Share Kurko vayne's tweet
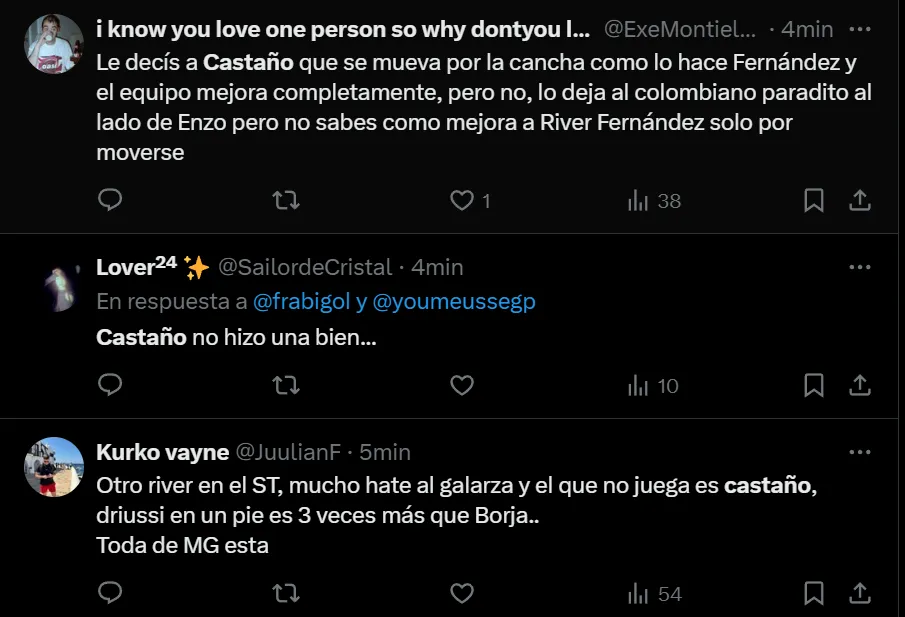This screenshot has height=617, width=905. tap(859, 593)
